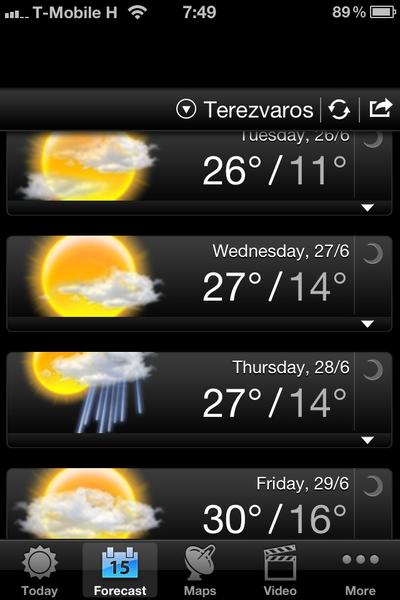Show night view for Friday 29/6
400x600 pixels.
[x=373, y=486]
